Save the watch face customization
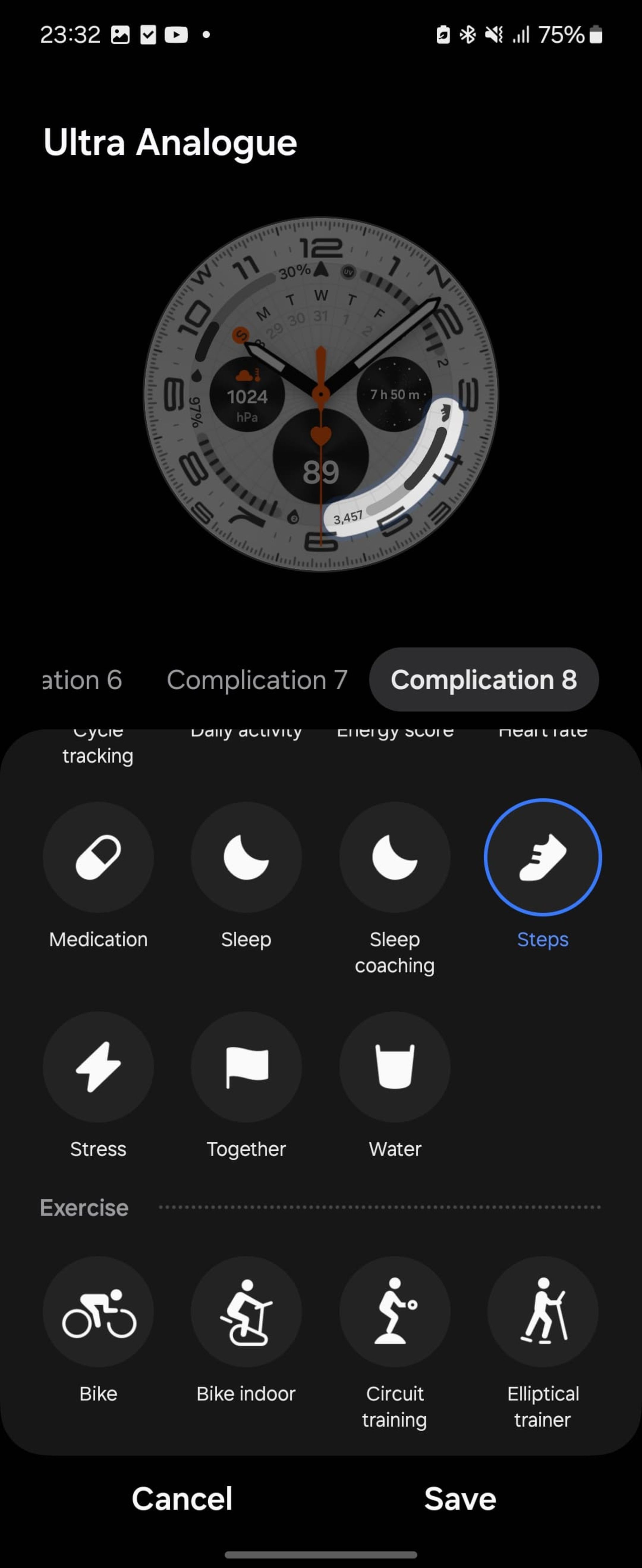The height and width of the screenshot is (1568, 642). [x=460, y=1498]
